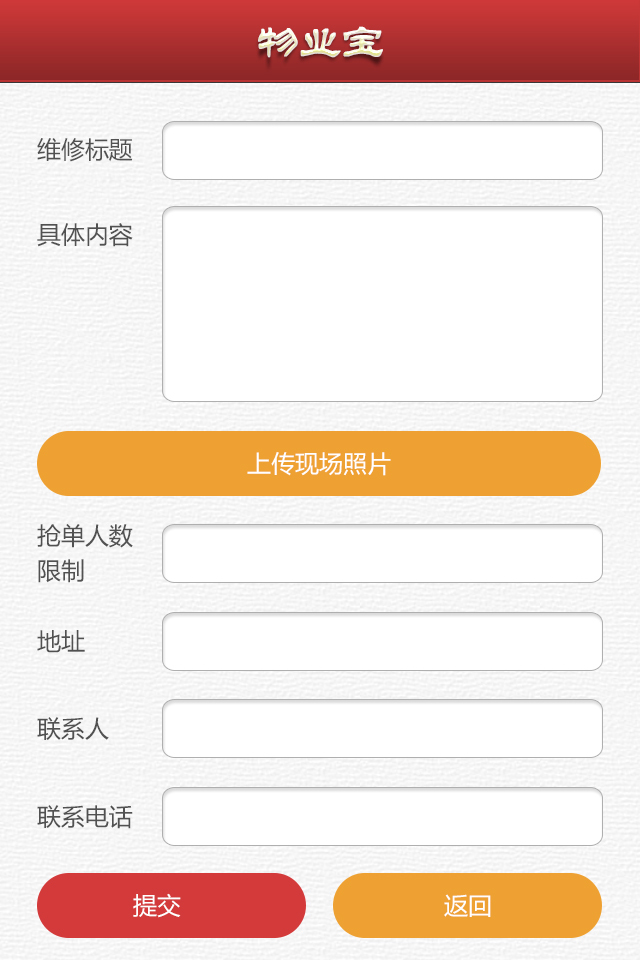Tap the 地址 input field

coord(382,642)
